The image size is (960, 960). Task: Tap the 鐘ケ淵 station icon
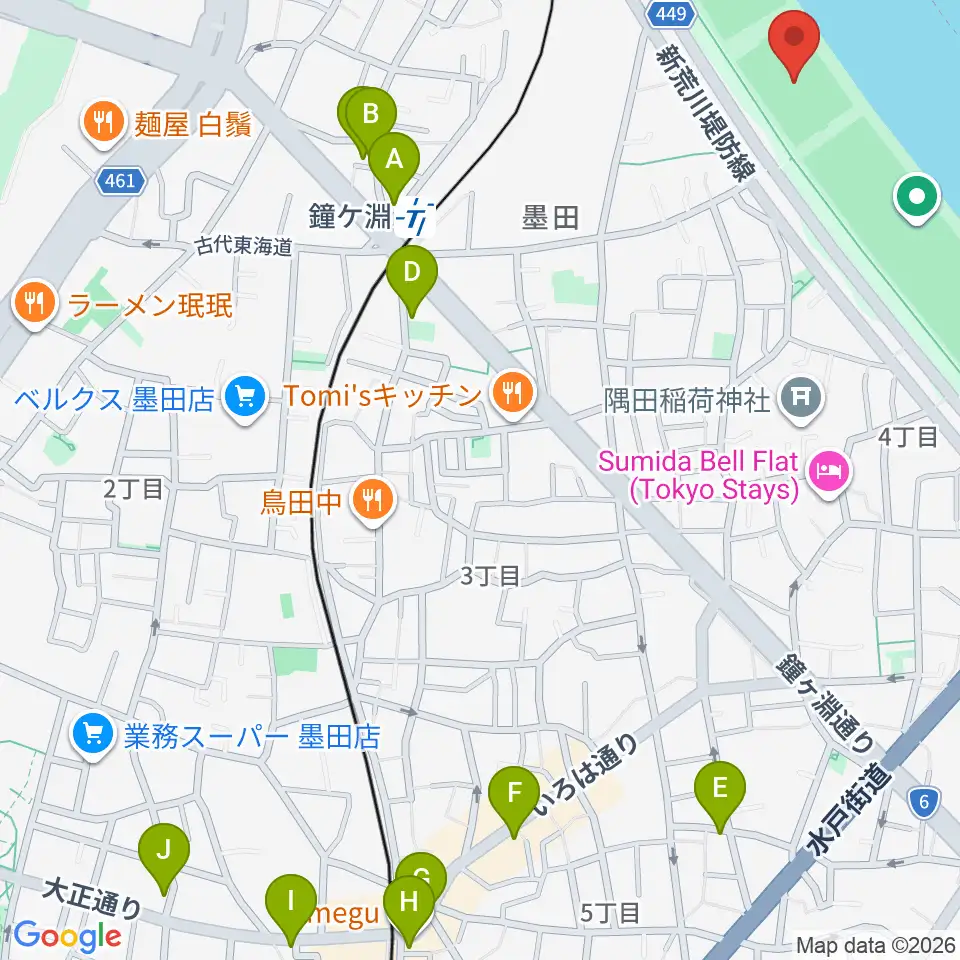415,217
